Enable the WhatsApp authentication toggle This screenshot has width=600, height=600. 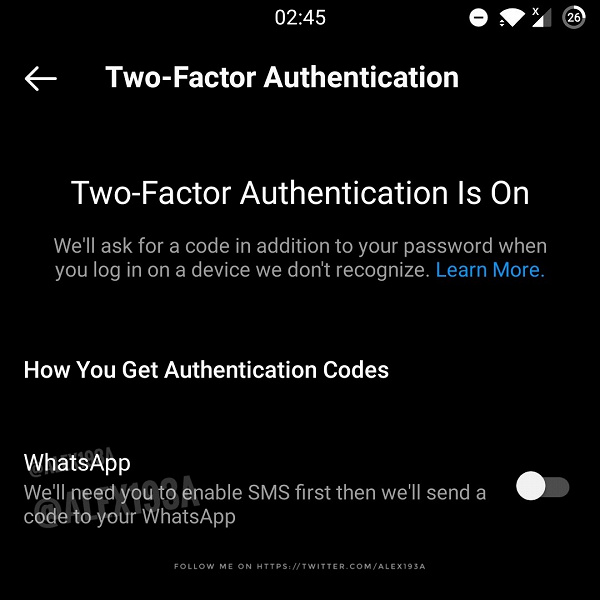point(542,487)
